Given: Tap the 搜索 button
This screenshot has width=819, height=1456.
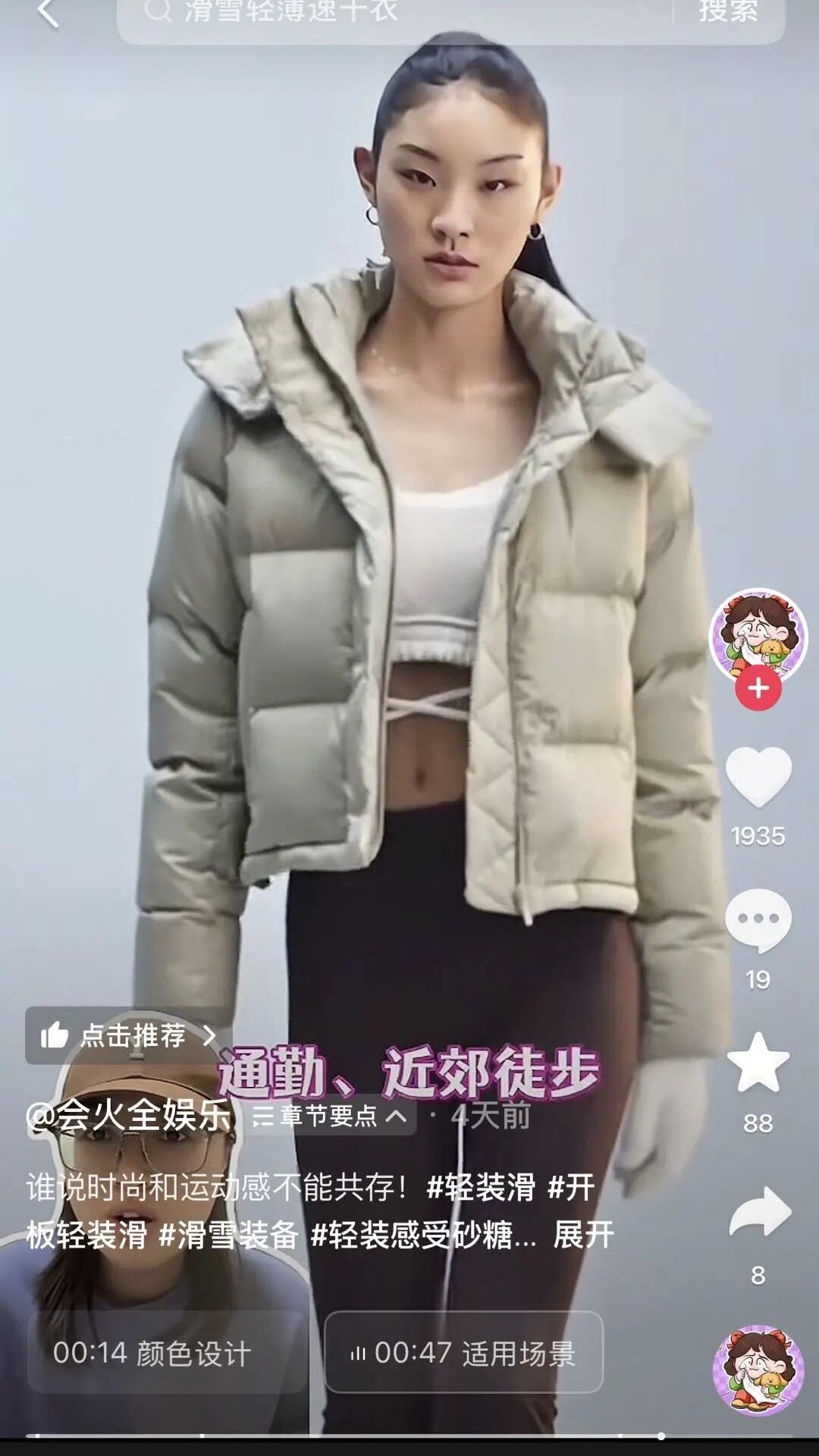Looking at the screenshot, I should tap(727, 12).
